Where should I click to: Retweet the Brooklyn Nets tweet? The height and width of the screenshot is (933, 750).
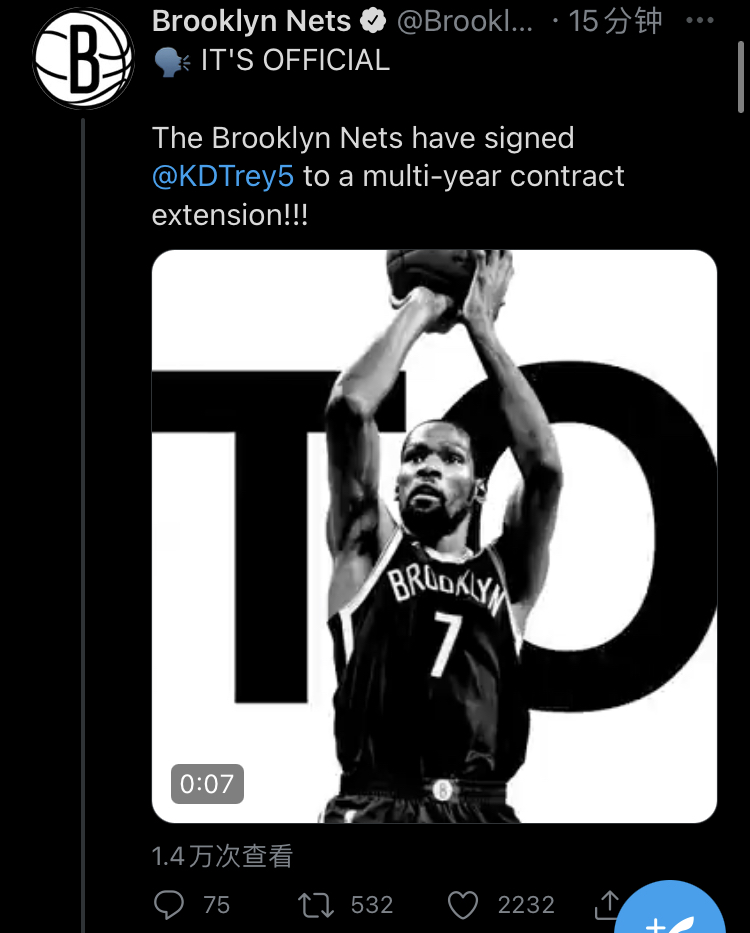[317, 905]
